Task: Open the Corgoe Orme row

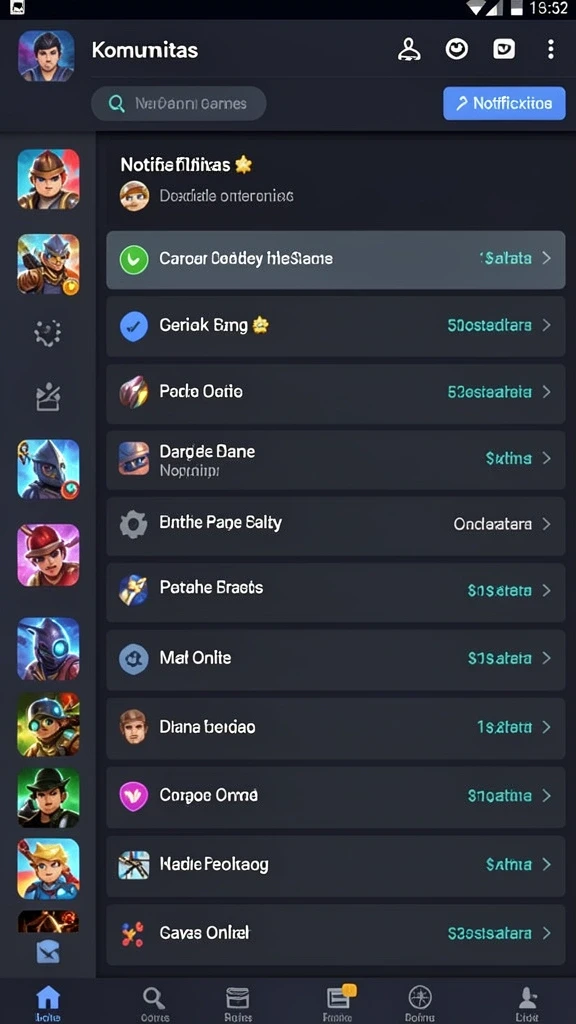Action: 336,797
